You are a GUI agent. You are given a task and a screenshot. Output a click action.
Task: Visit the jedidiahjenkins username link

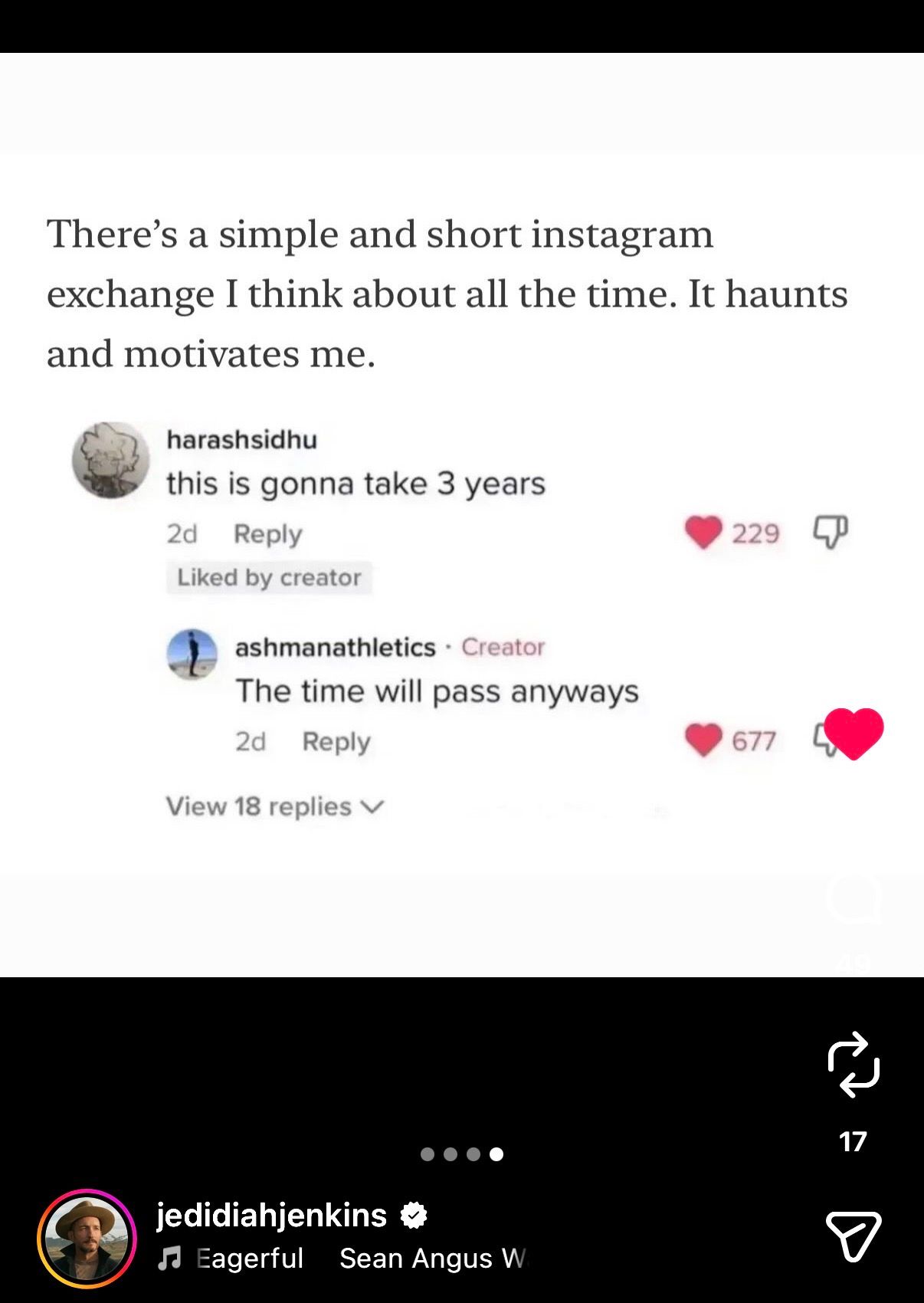[271, 1216]
